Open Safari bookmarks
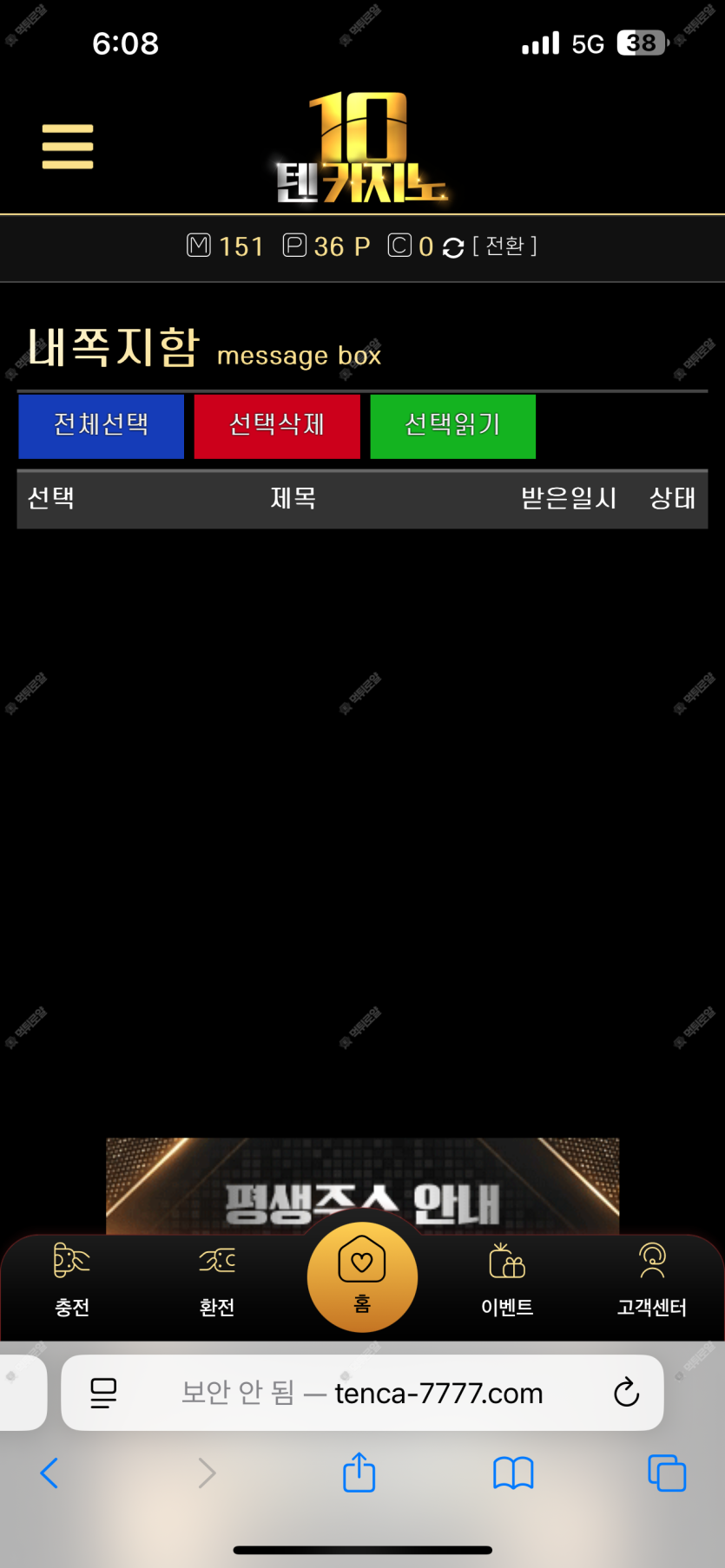This screenshot has width=725, height=1568. point(513,1473)
